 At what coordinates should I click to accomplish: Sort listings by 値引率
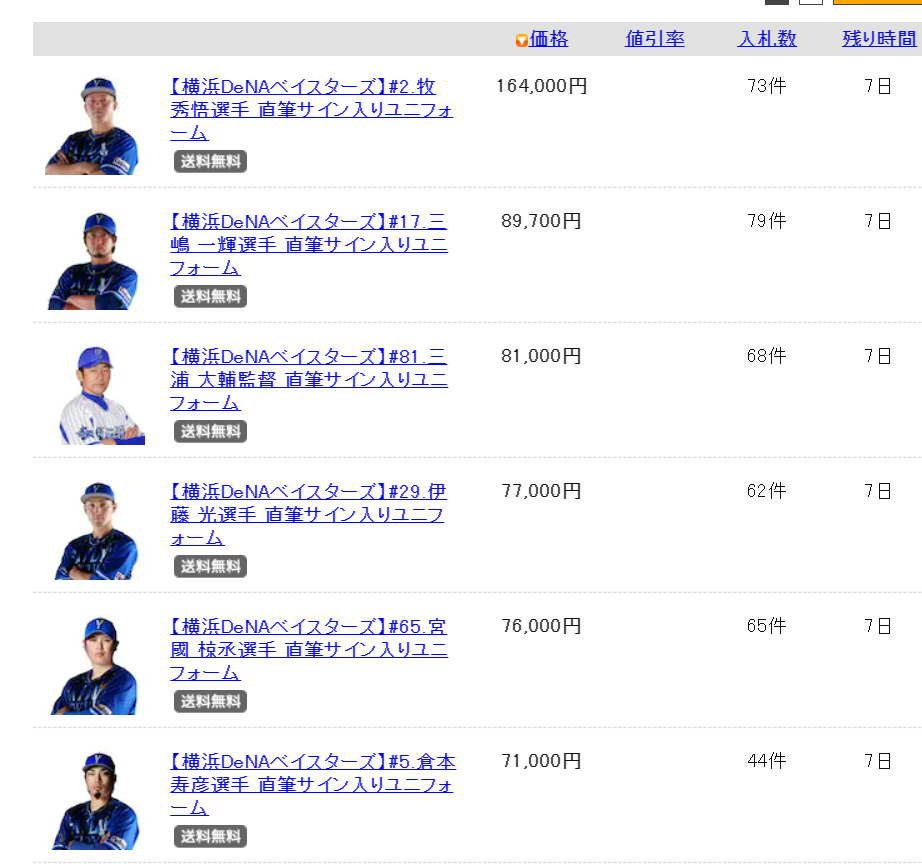(654, 39)
